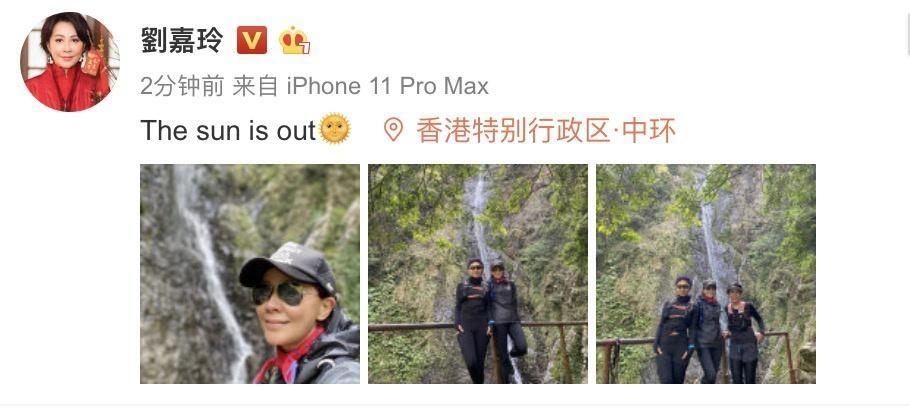The image size is (910, 412).
Task: View the photo of two people at waterfall
Action: tap(478, 274)
